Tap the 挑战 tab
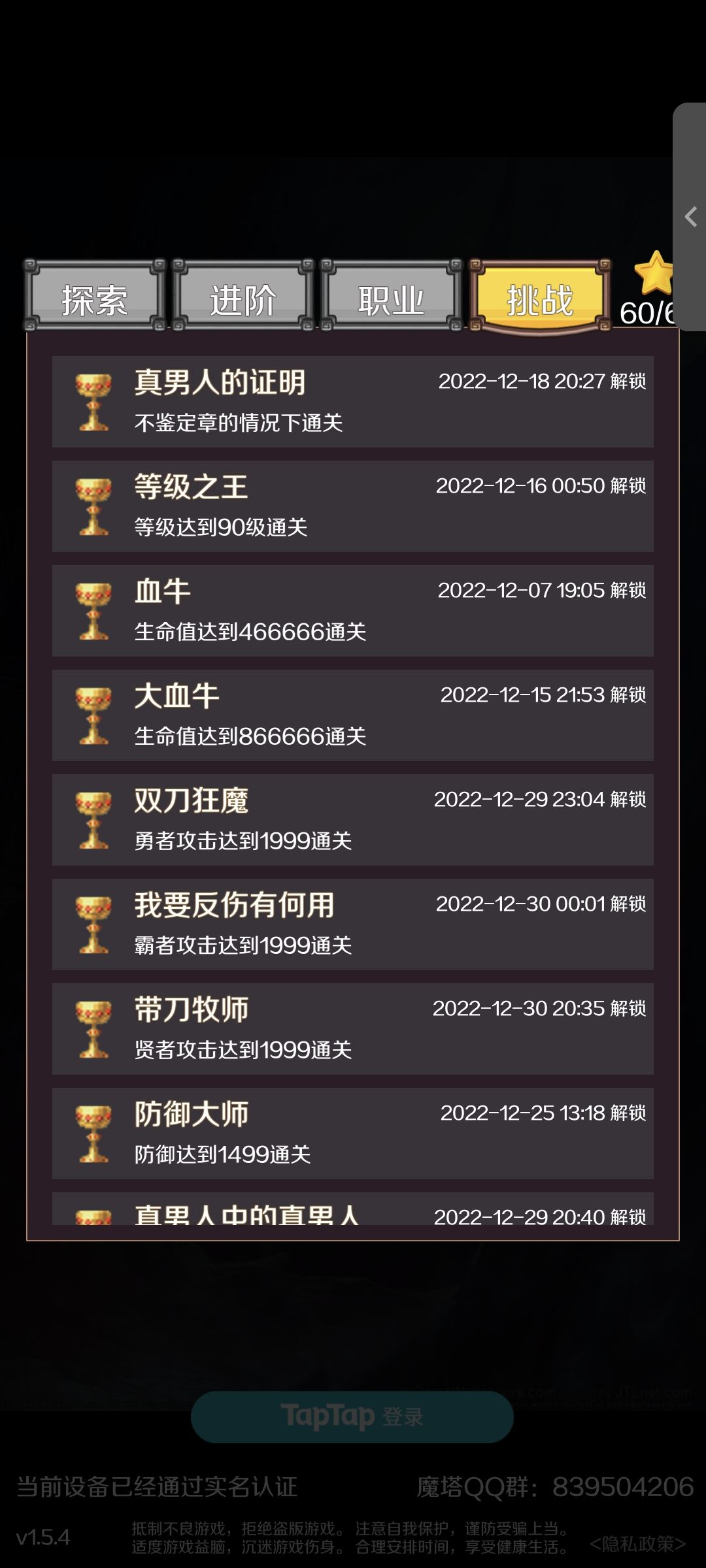 pyautogui.click(x=539, y=298)
